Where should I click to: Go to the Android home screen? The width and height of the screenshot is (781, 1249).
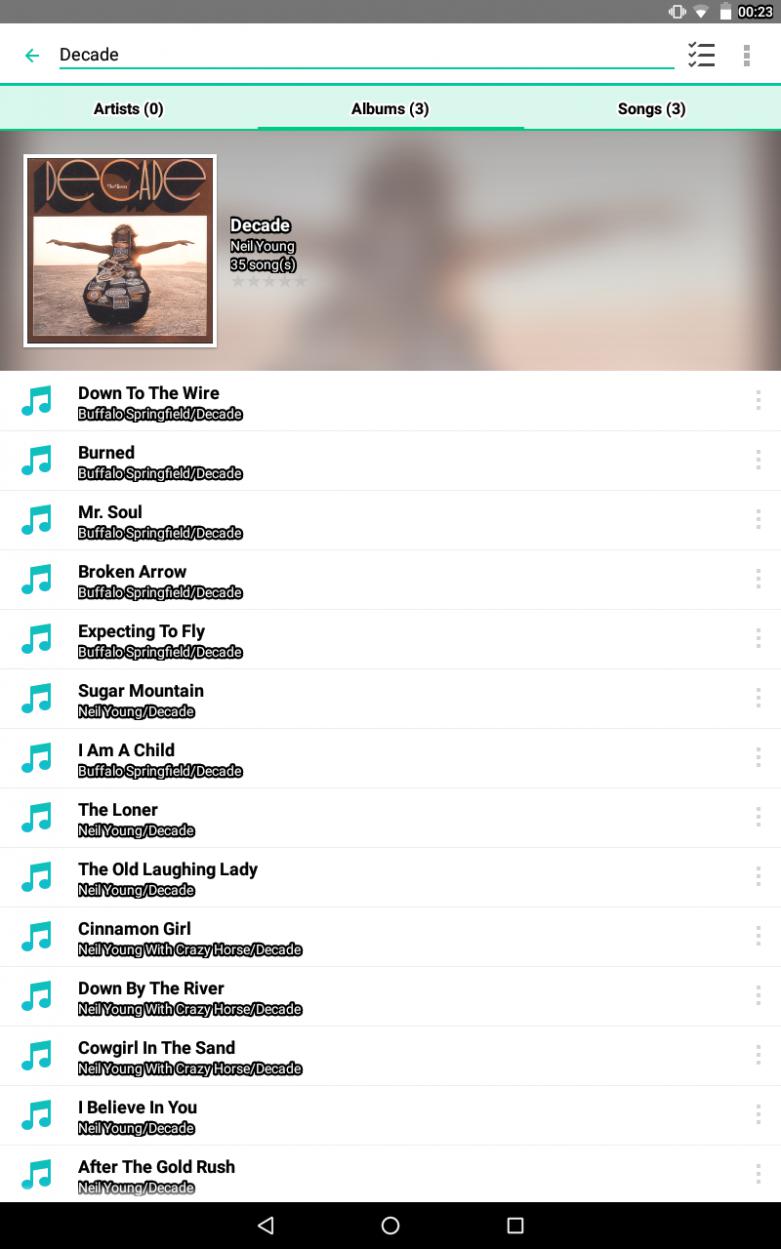tap(390, 1225)
